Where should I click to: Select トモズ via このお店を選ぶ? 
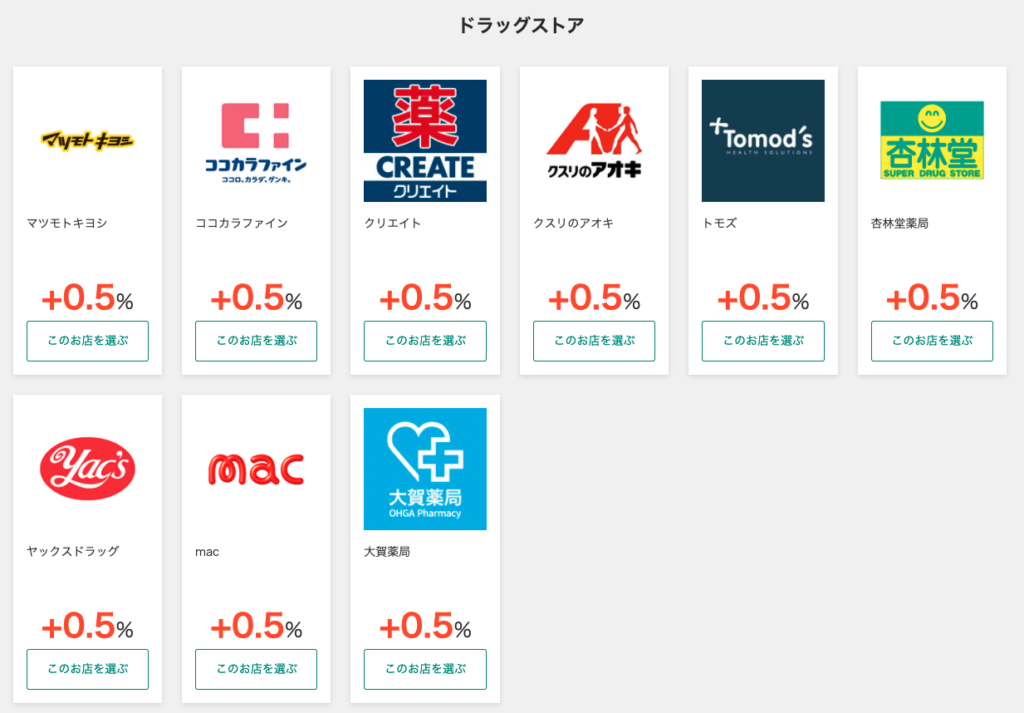tap(763, 341)
